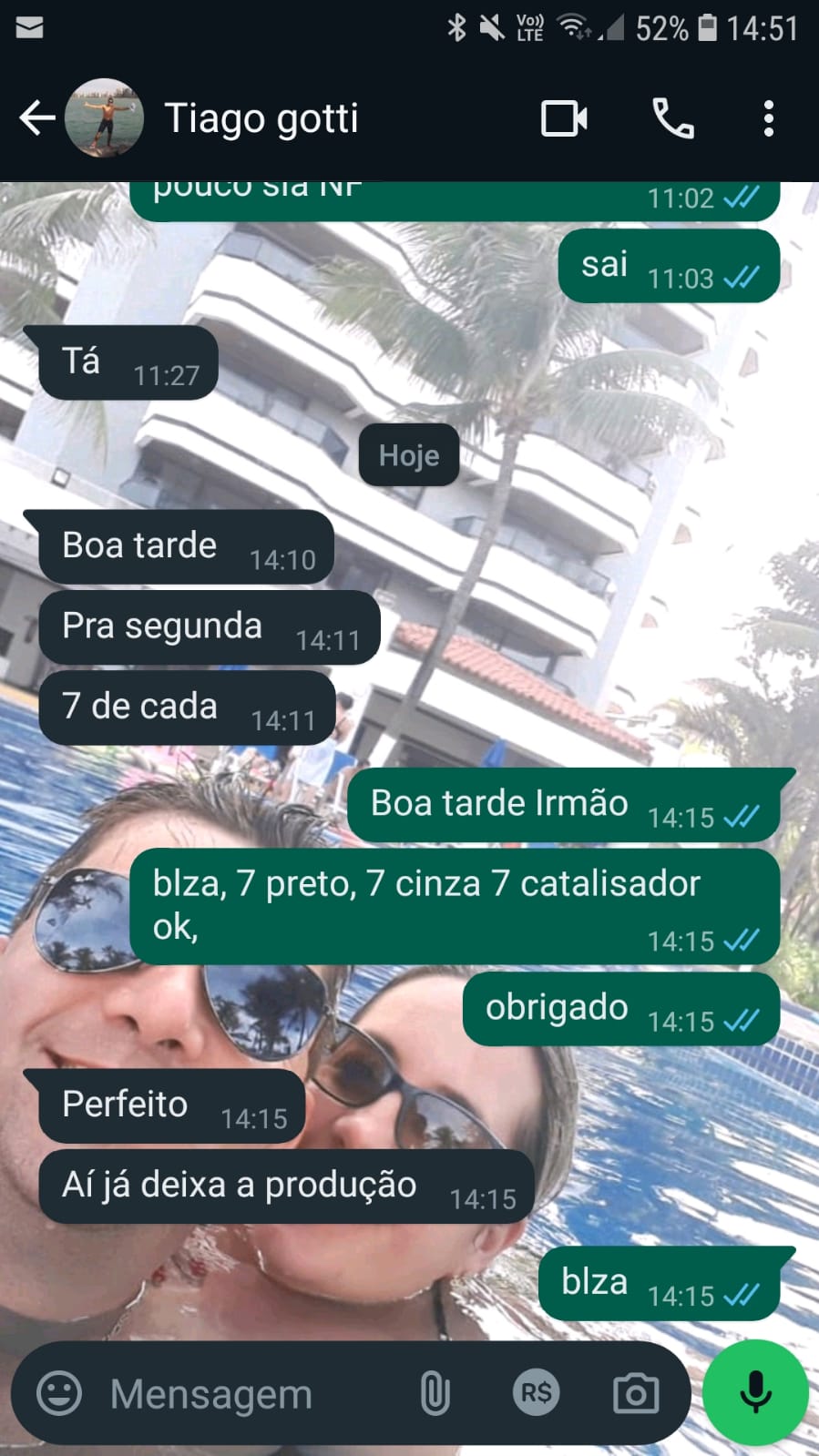Start a voice call with Tiago

673,118
